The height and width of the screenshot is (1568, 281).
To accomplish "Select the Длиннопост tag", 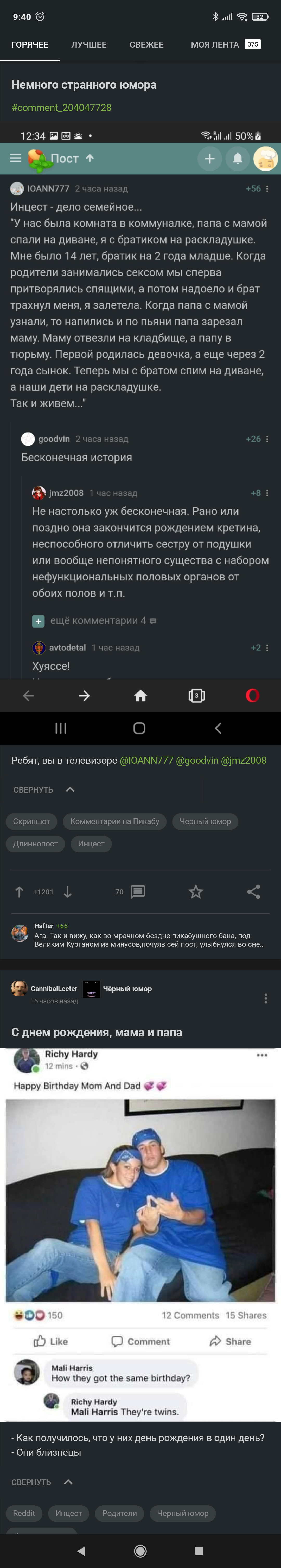I will click(35, 844).
